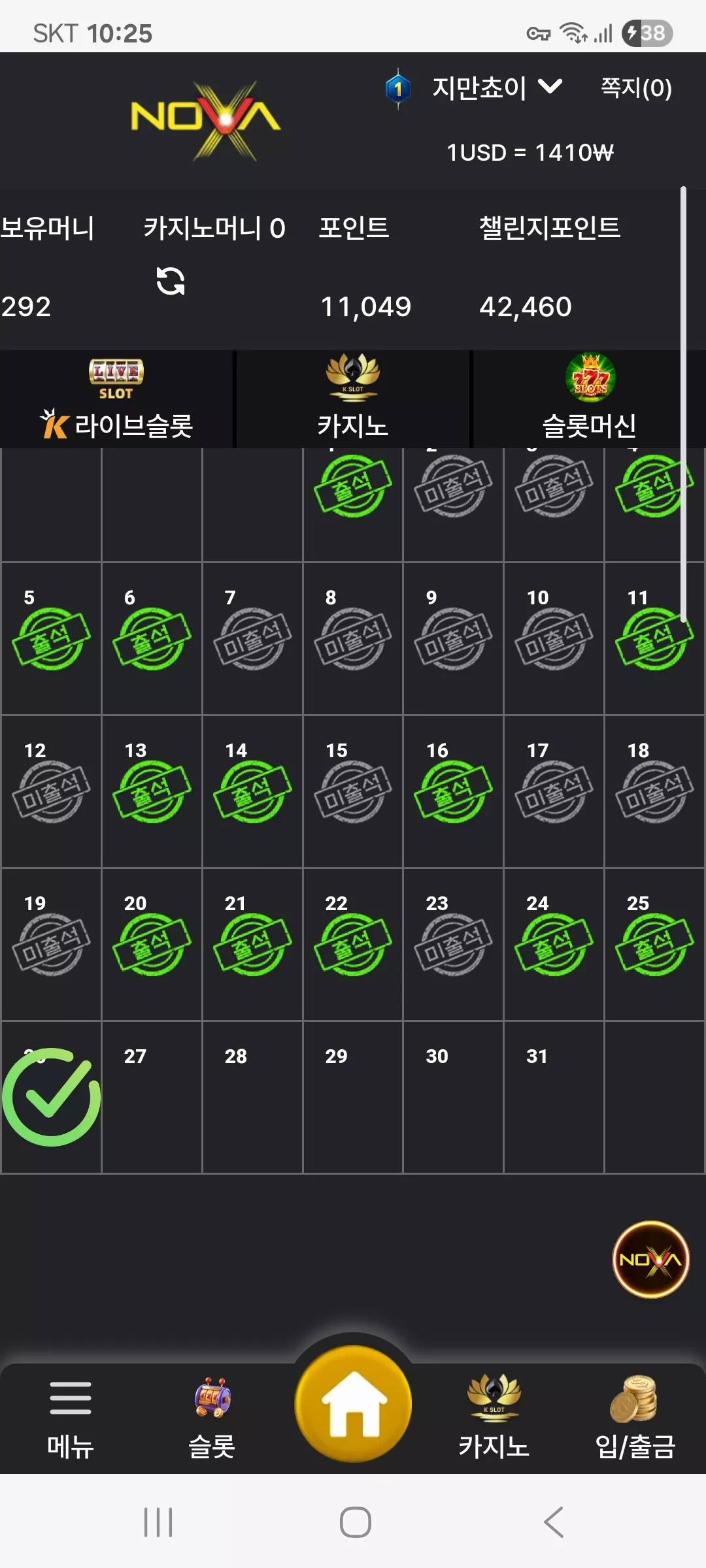The width and height of the screenshot is (706, 1568).
Task: Refresh the casino money balance
Action: coord(171,282)
